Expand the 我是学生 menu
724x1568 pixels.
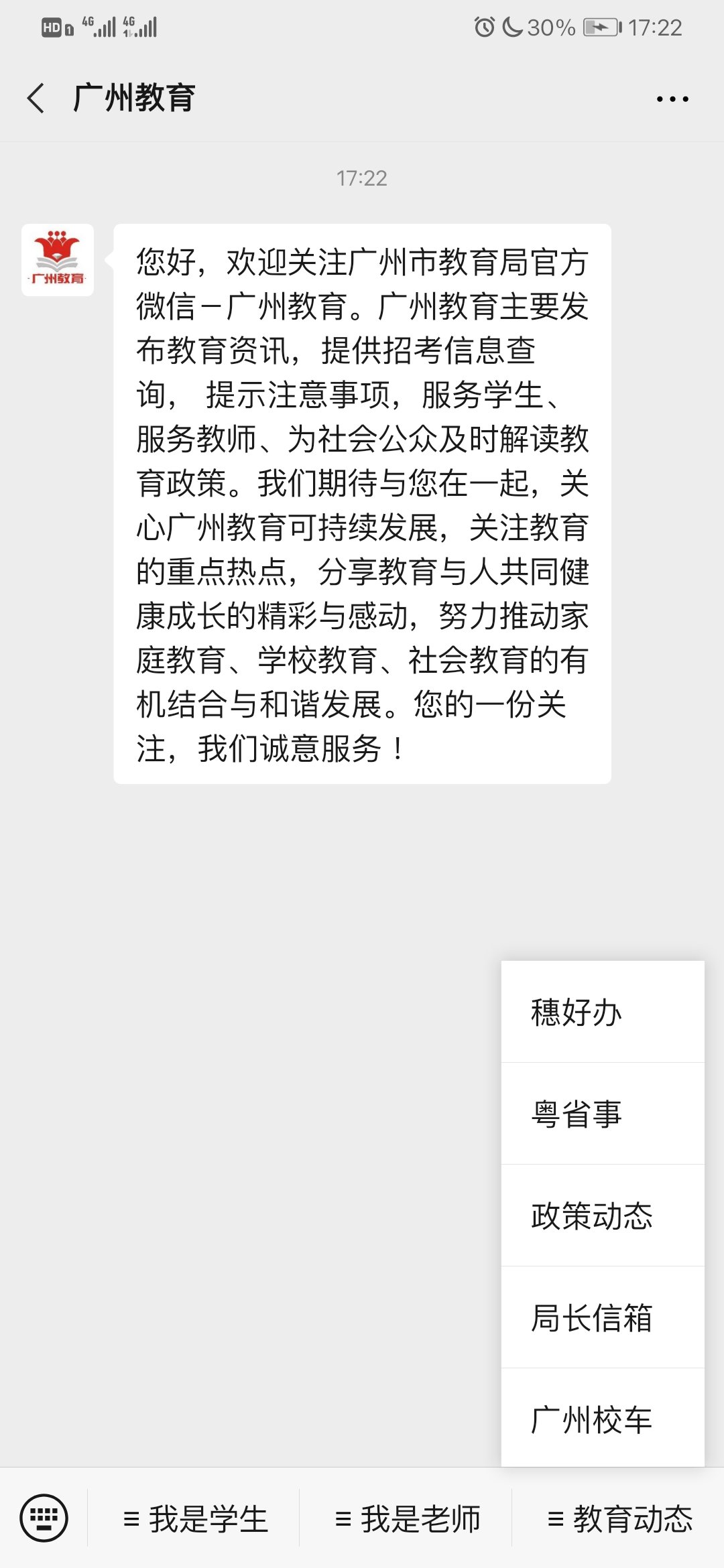tap(194, 1518)
